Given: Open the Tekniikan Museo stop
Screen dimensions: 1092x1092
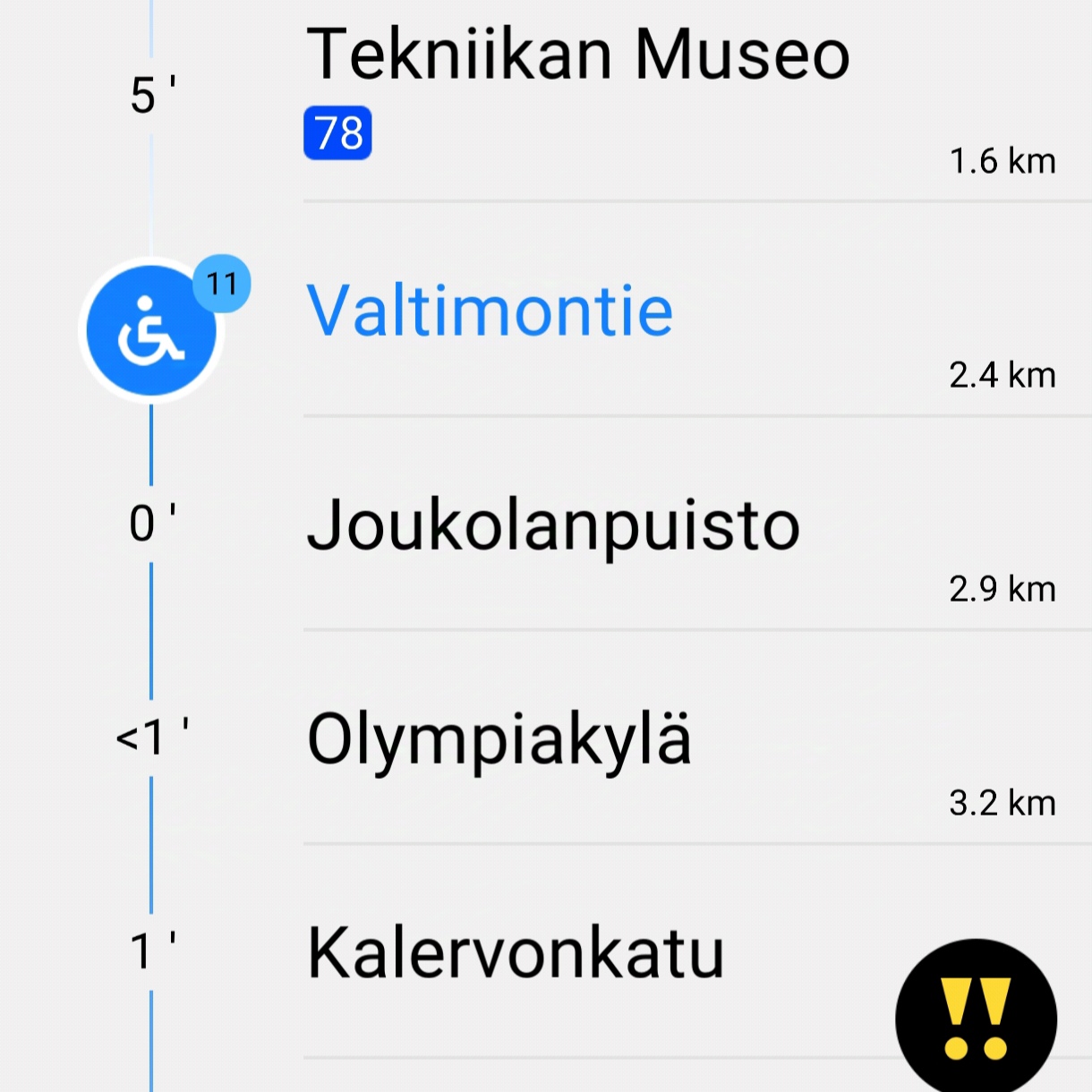Looking at the screenshot, I should click(x=577, y=55).
